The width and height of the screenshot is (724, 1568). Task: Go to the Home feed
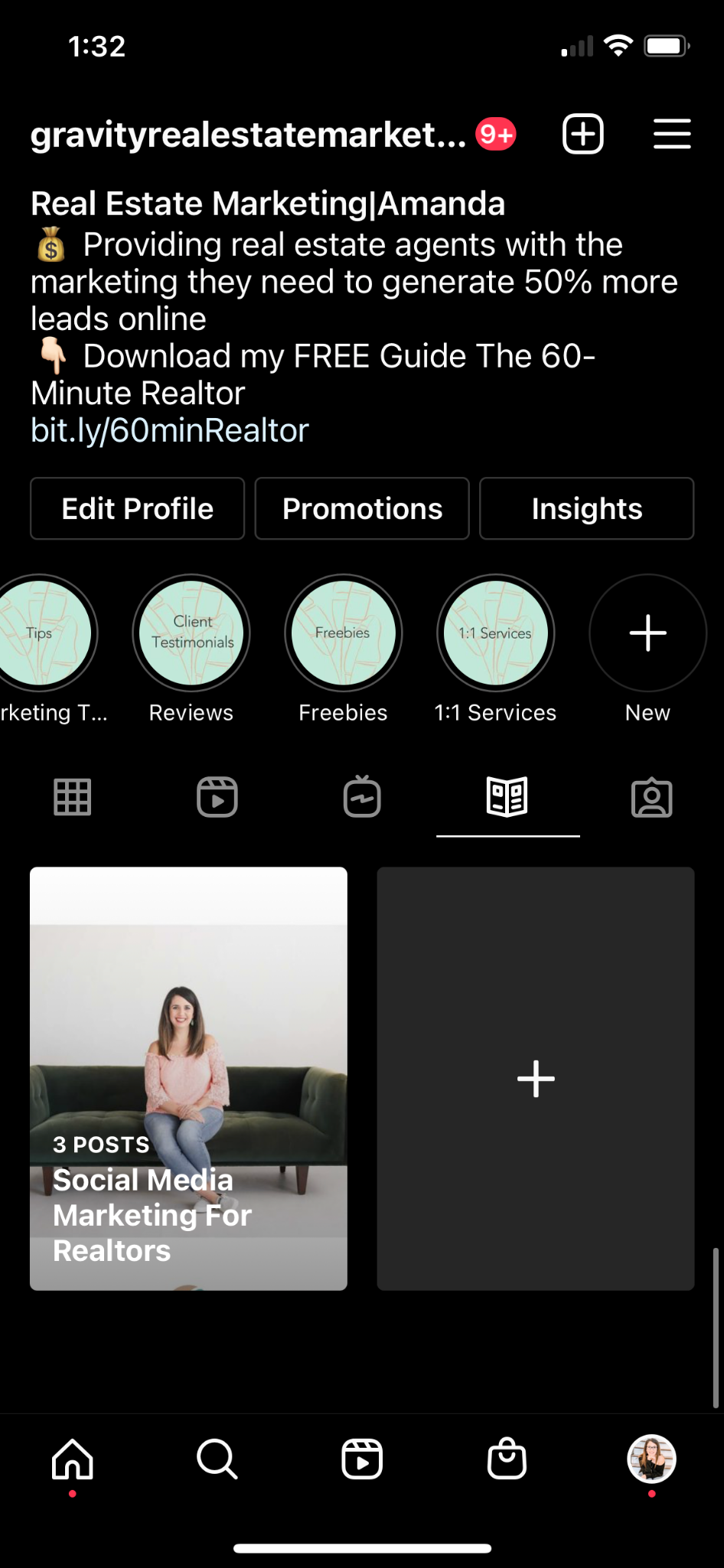coord(73,1459)
